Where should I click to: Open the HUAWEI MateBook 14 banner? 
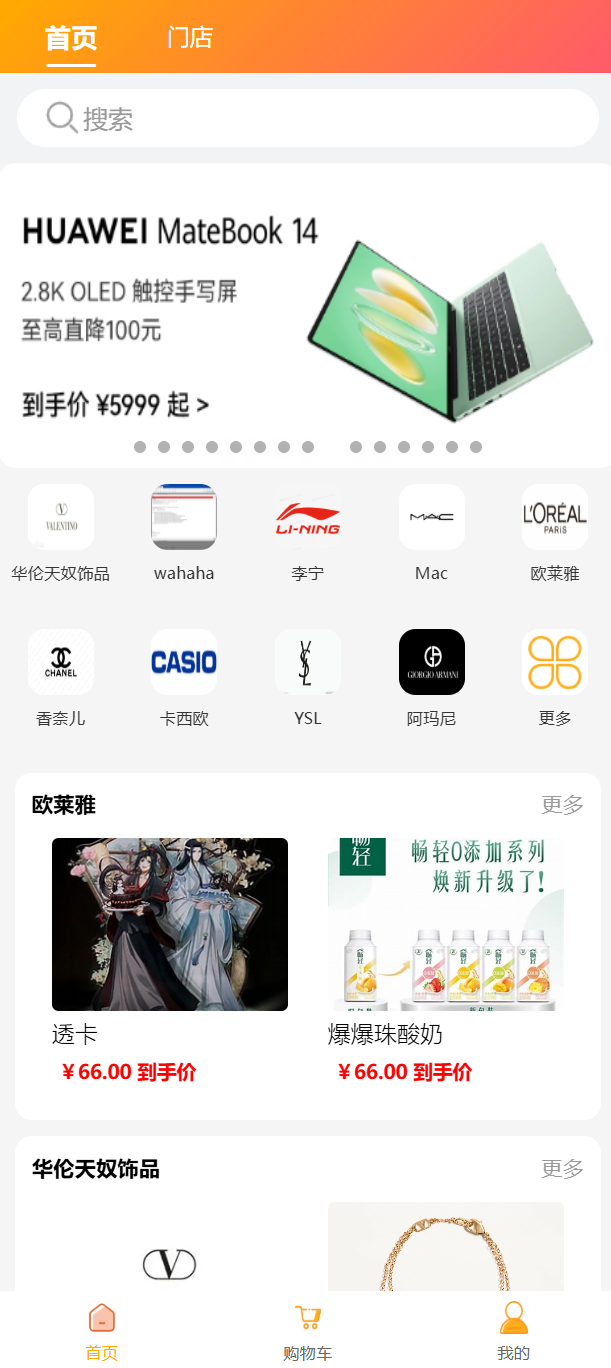(305, 315)
